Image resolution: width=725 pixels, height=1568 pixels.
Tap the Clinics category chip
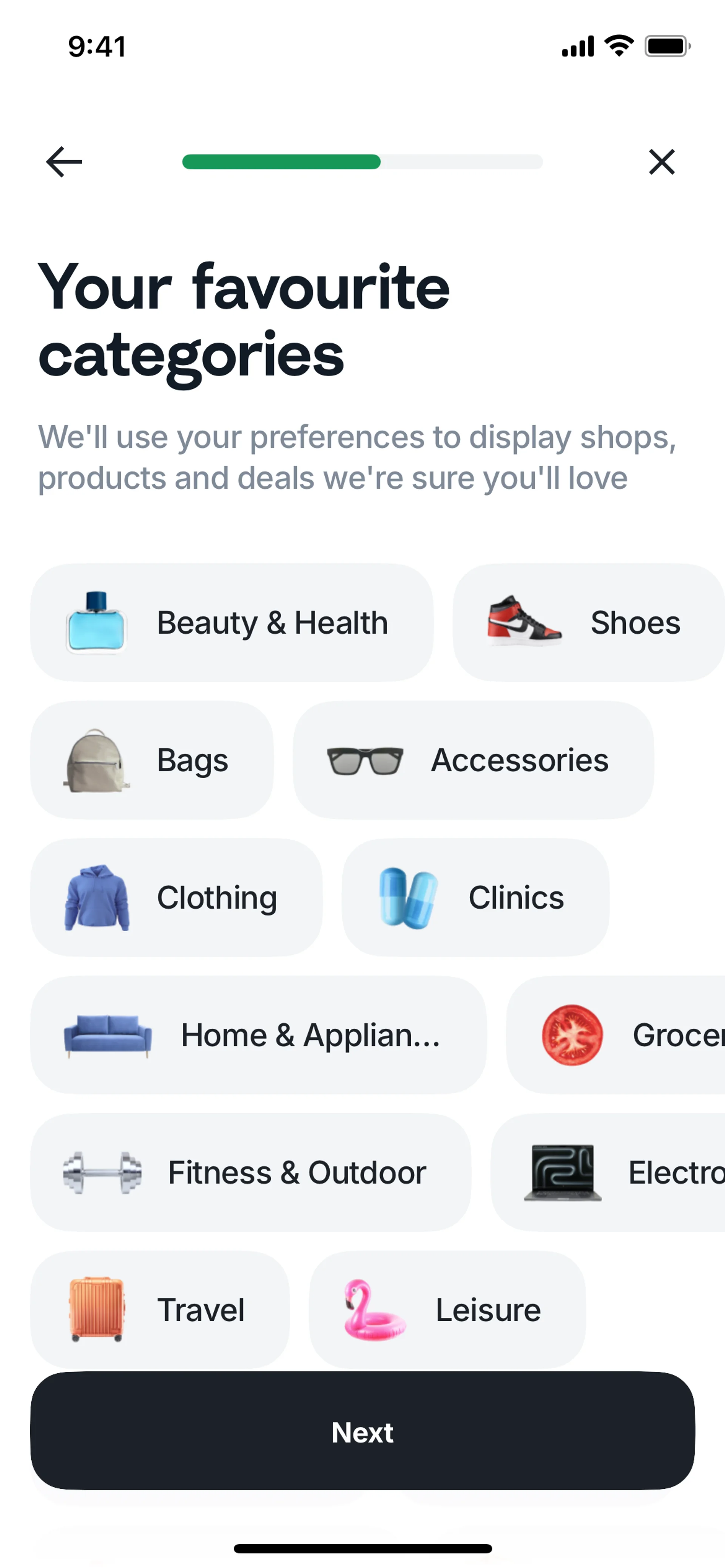tap(475, 897)
